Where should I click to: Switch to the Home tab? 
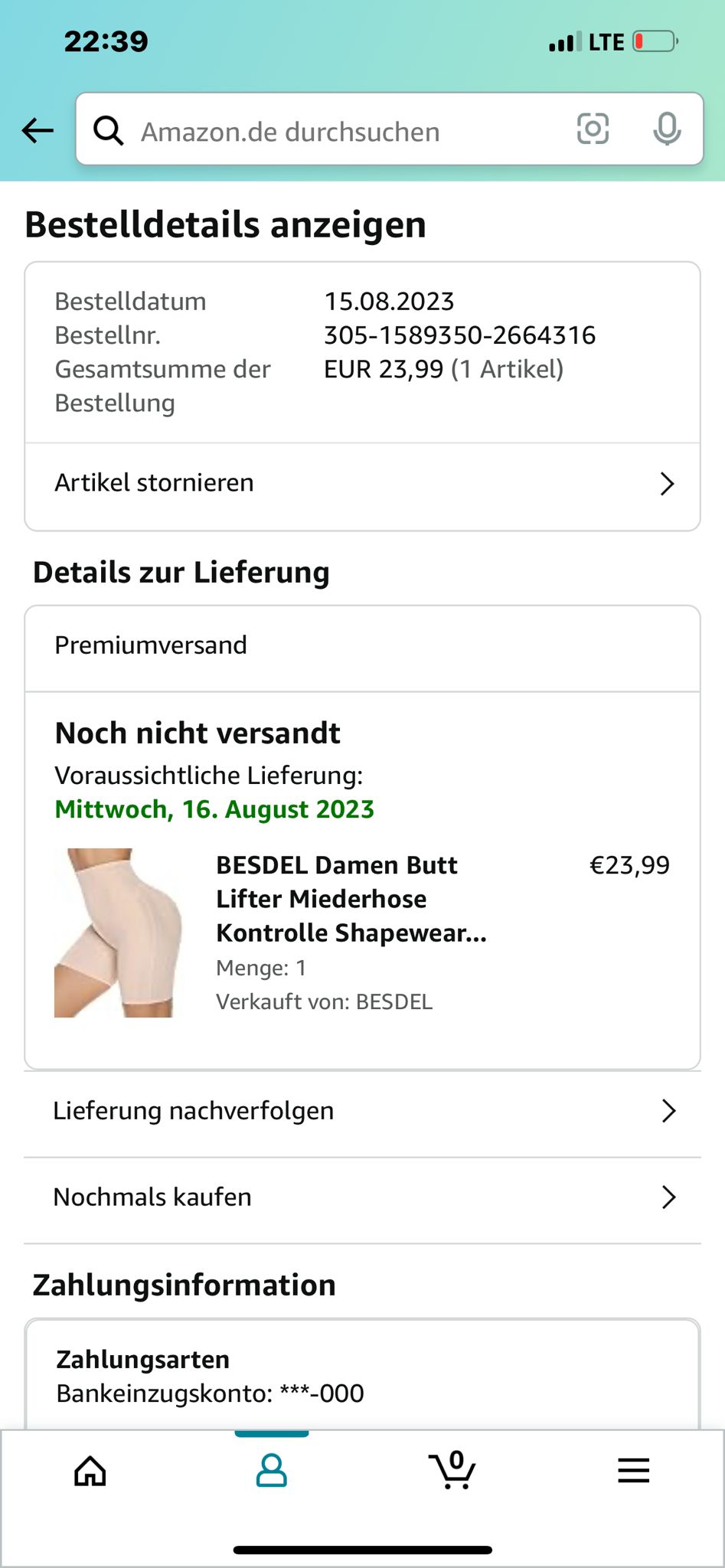pyautogui.click(x=90, y=1471)
